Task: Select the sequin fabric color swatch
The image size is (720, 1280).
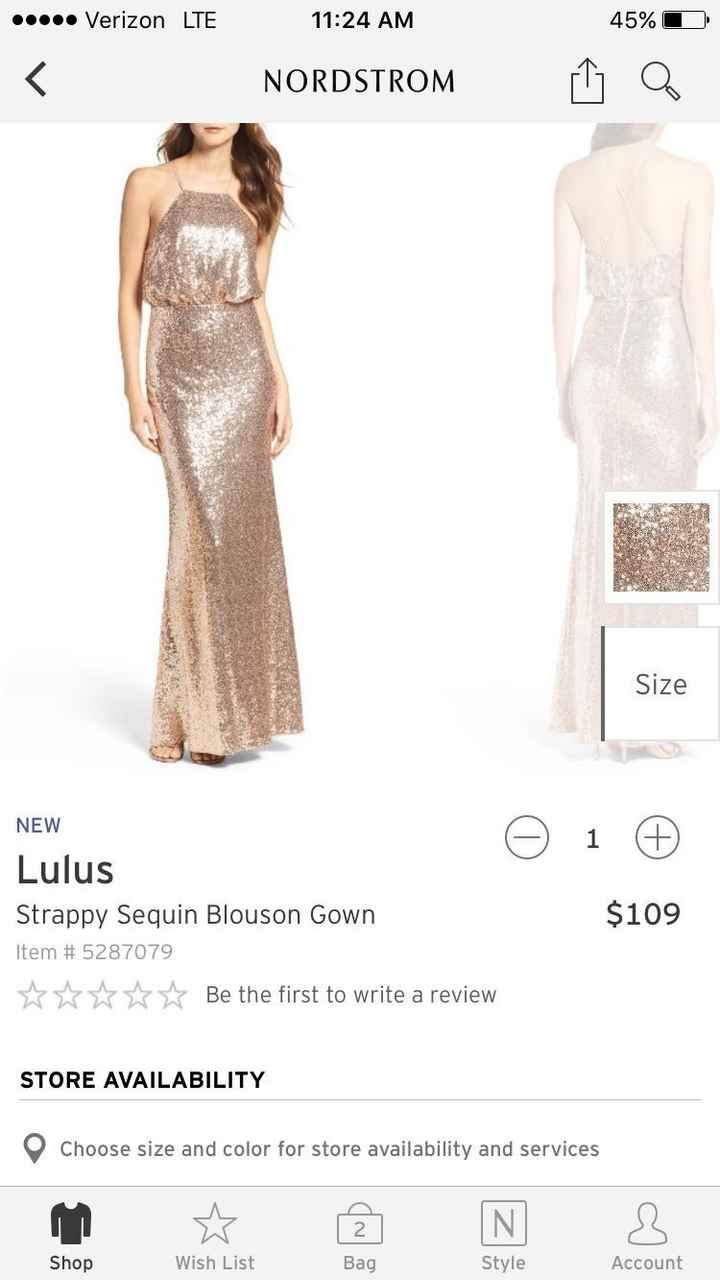Action: click(660, 545)
